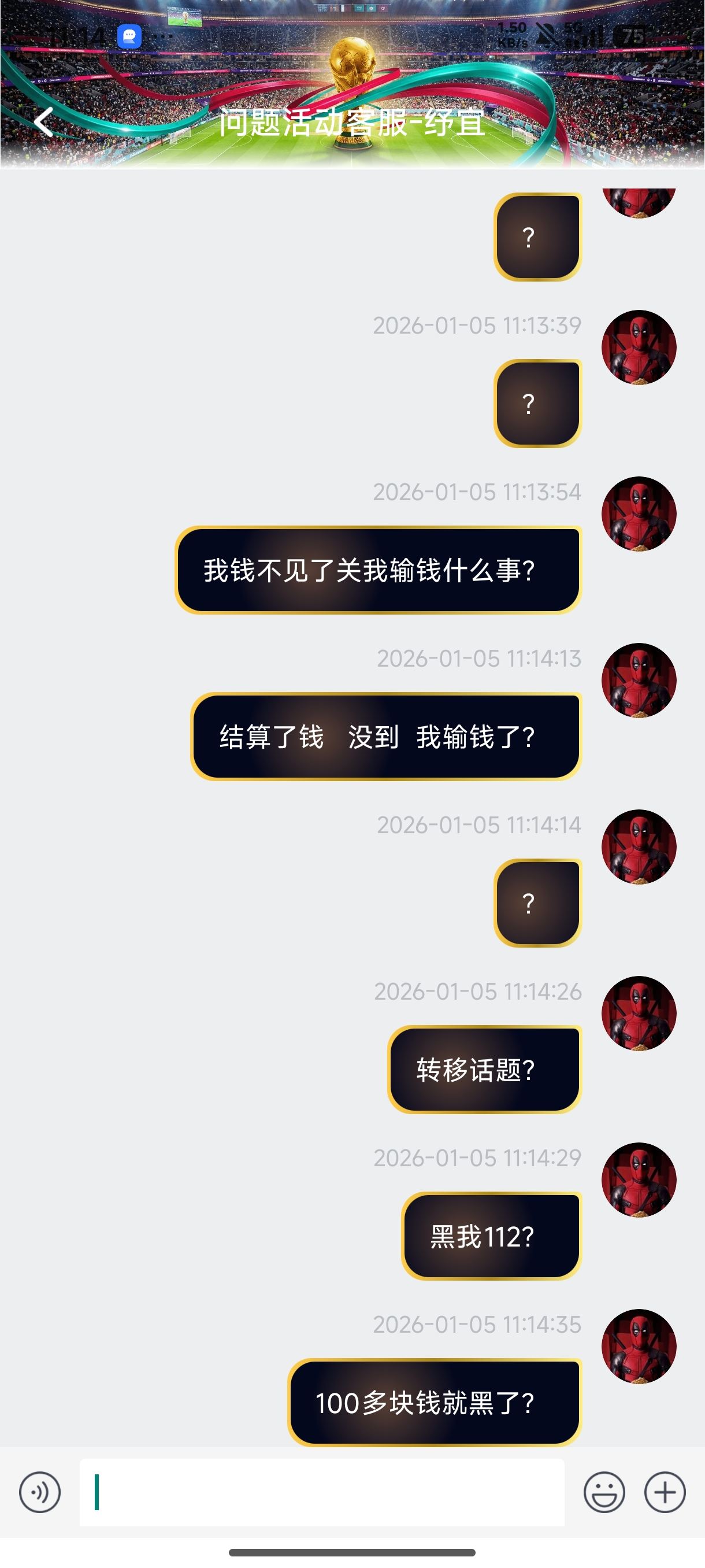Open the emoji picker
Image resolution: width=705 pixels, height=1568 pixels.
[604, 1492]
